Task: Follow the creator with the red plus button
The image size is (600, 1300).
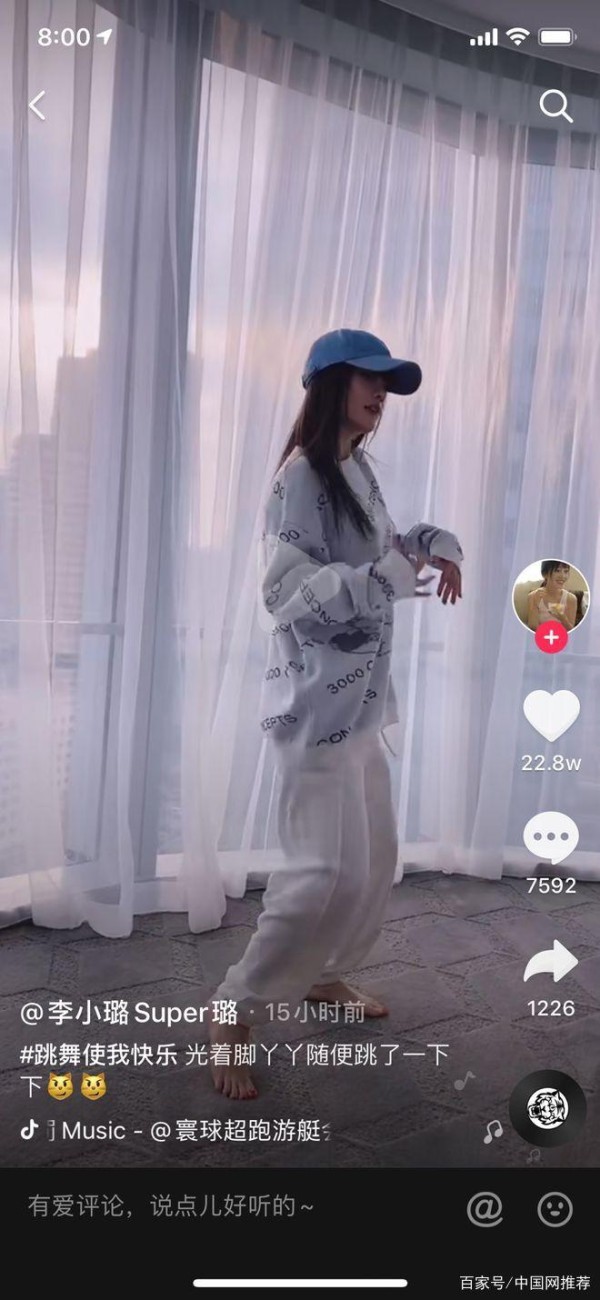Action: (551, 637)
